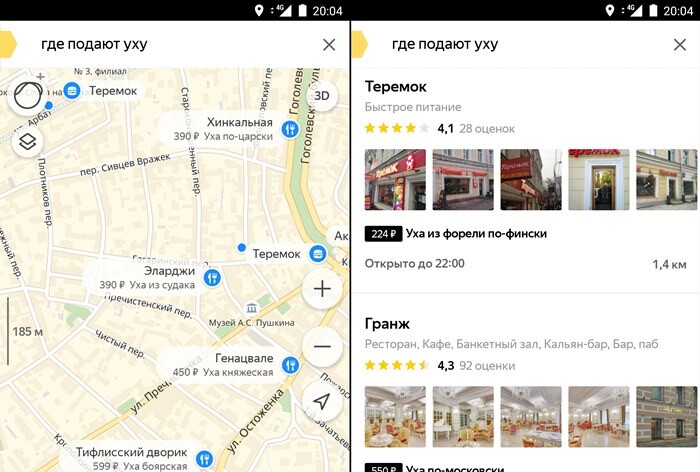Select the Генацвале map marker
700x472 pixels.
pyautogui.click(x=290, y=365)
